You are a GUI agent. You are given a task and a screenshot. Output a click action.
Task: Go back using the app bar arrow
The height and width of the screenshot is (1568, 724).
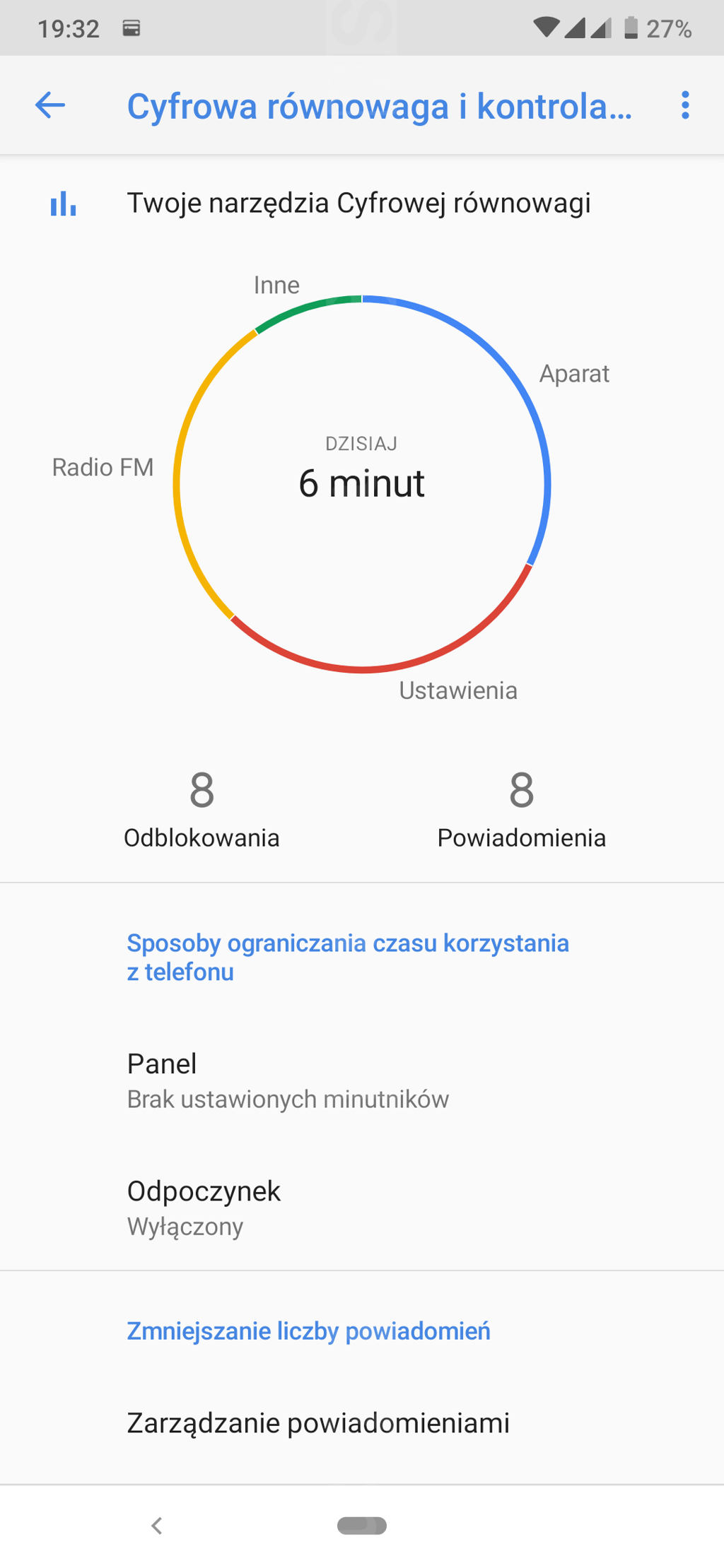[x=50, y=106]
